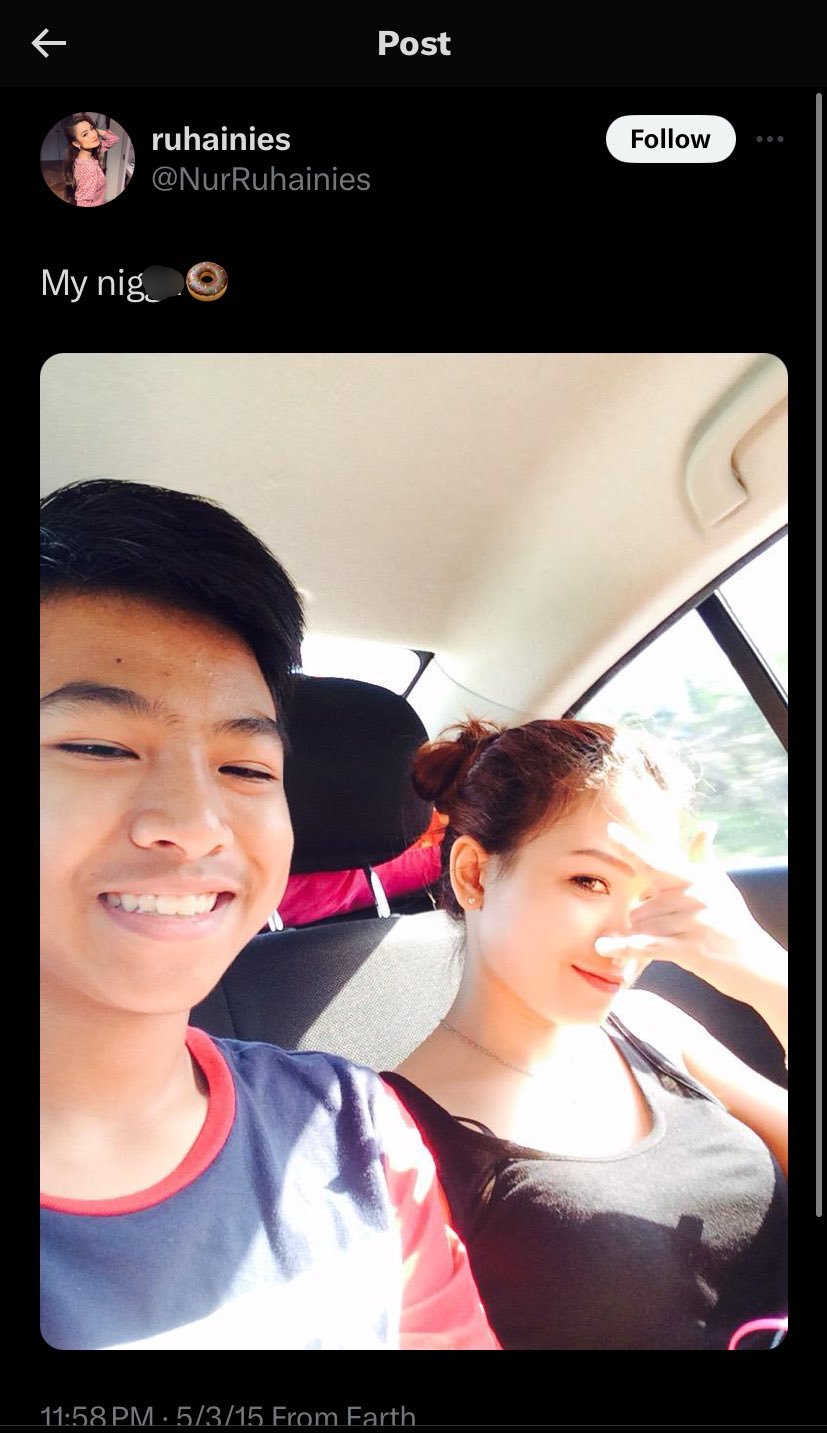Open ruhainies' profile picture
827x1433 pixels.
(x=87, y=159)
